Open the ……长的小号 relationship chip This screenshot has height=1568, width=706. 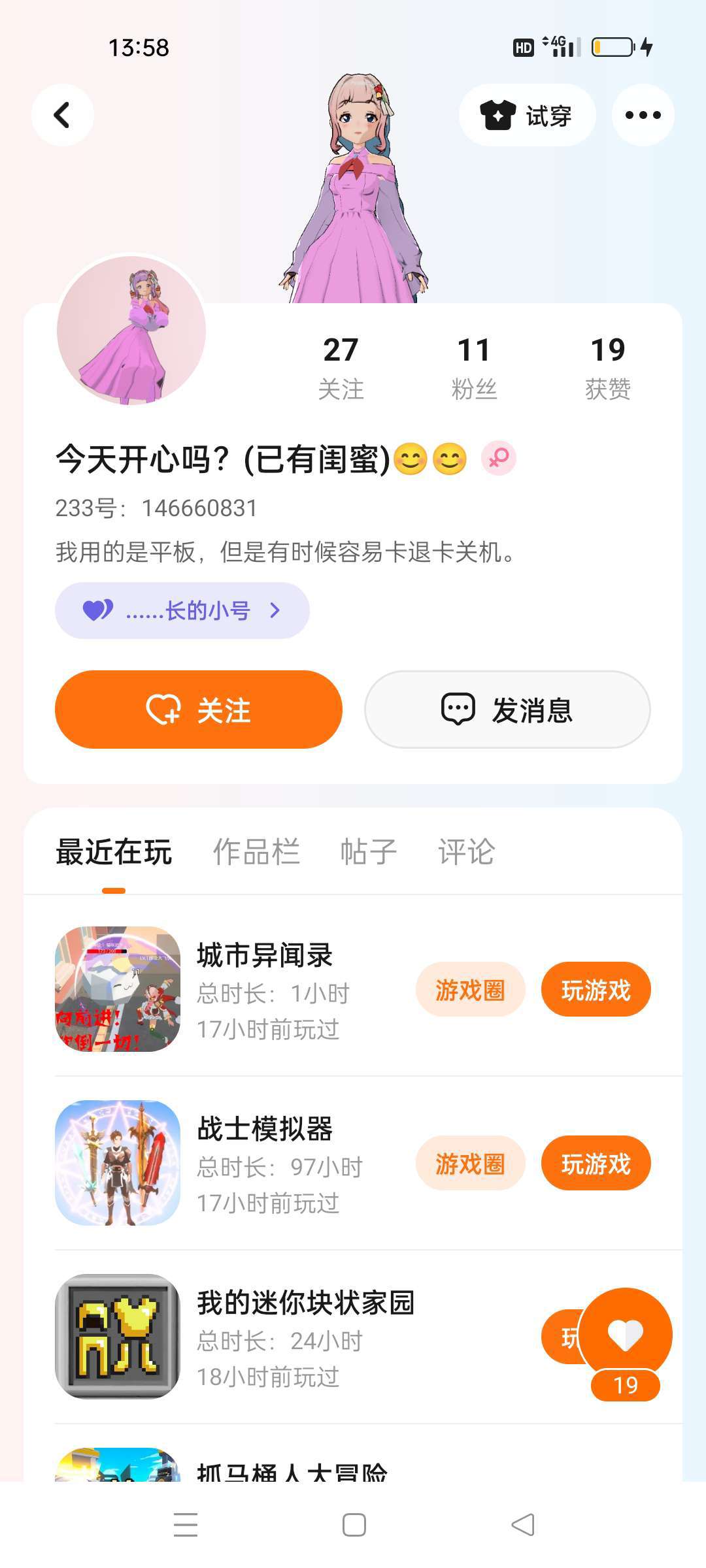(x=182, y=610)
